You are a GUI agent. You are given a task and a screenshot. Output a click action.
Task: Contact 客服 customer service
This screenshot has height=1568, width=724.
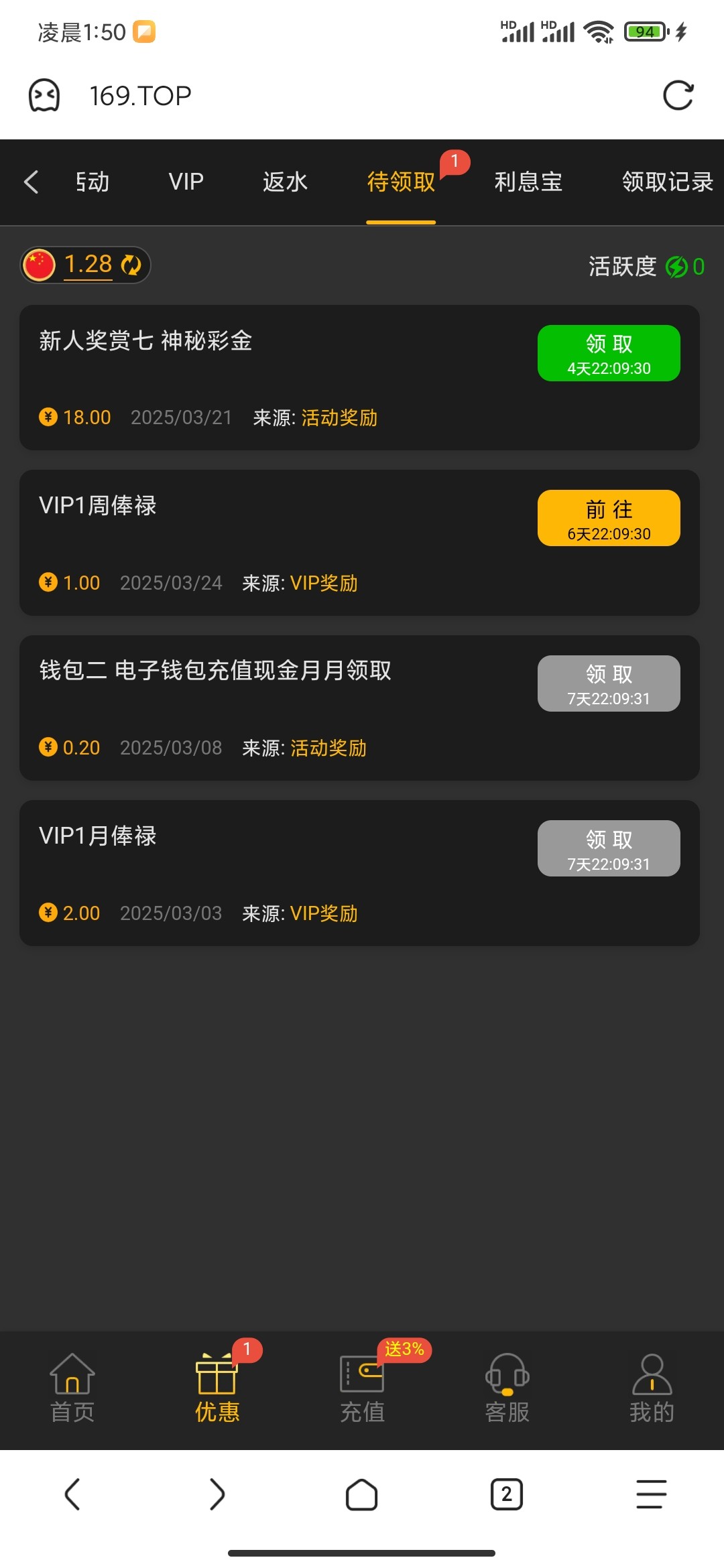(x=507, y=1388)
